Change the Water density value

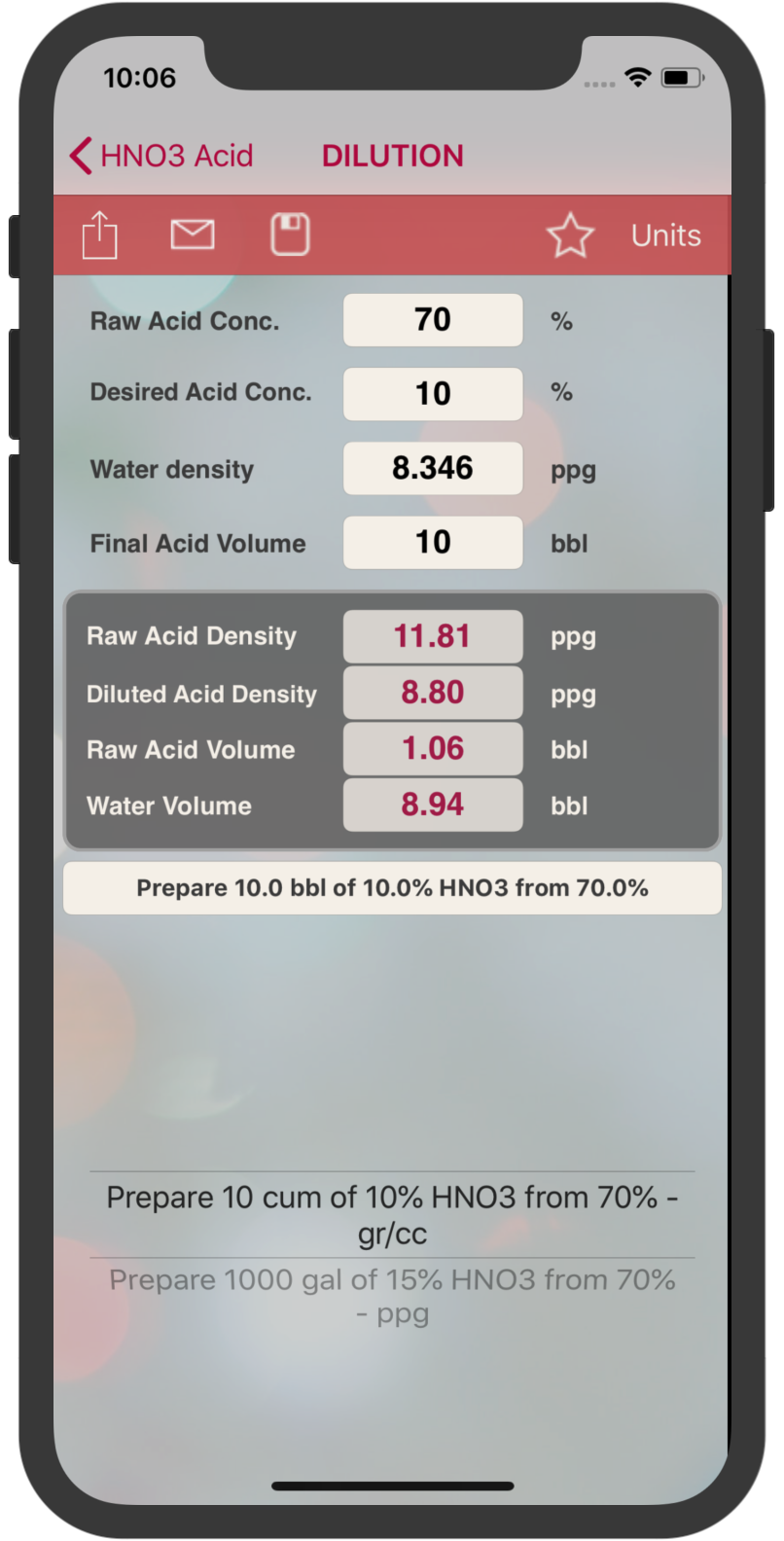pos(433,468)
